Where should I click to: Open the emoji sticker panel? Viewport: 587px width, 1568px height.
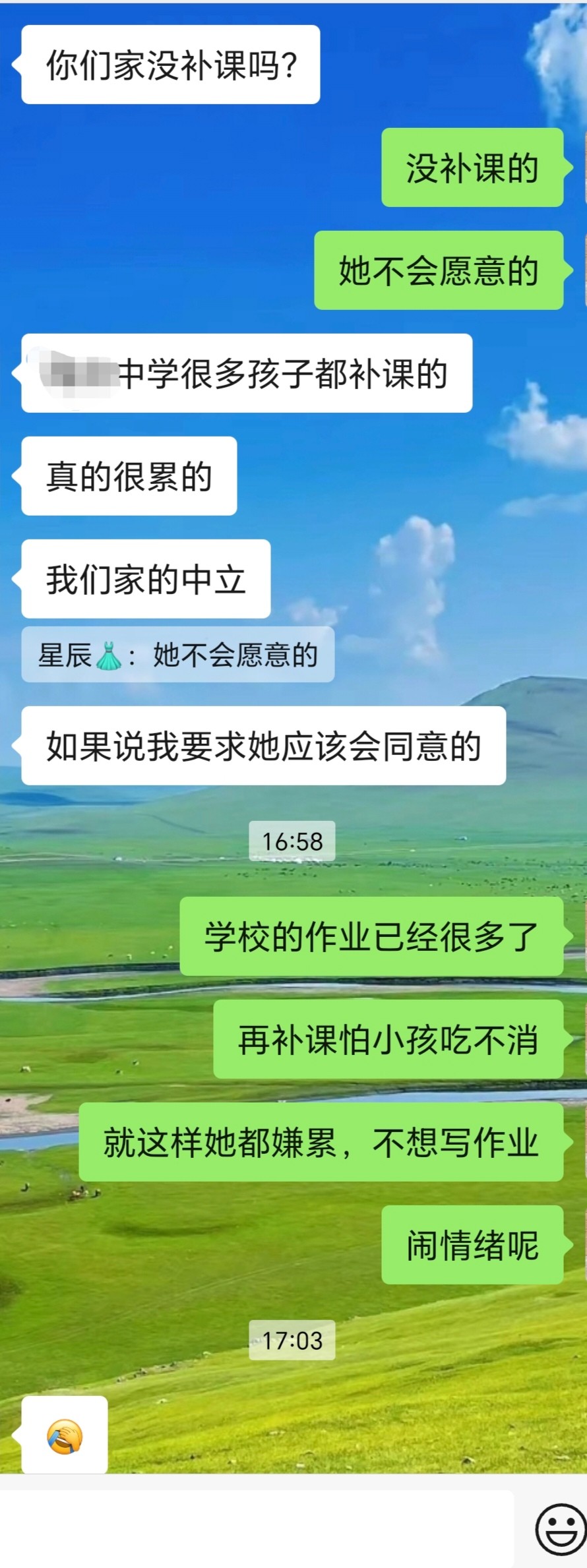pos(559,1528)
